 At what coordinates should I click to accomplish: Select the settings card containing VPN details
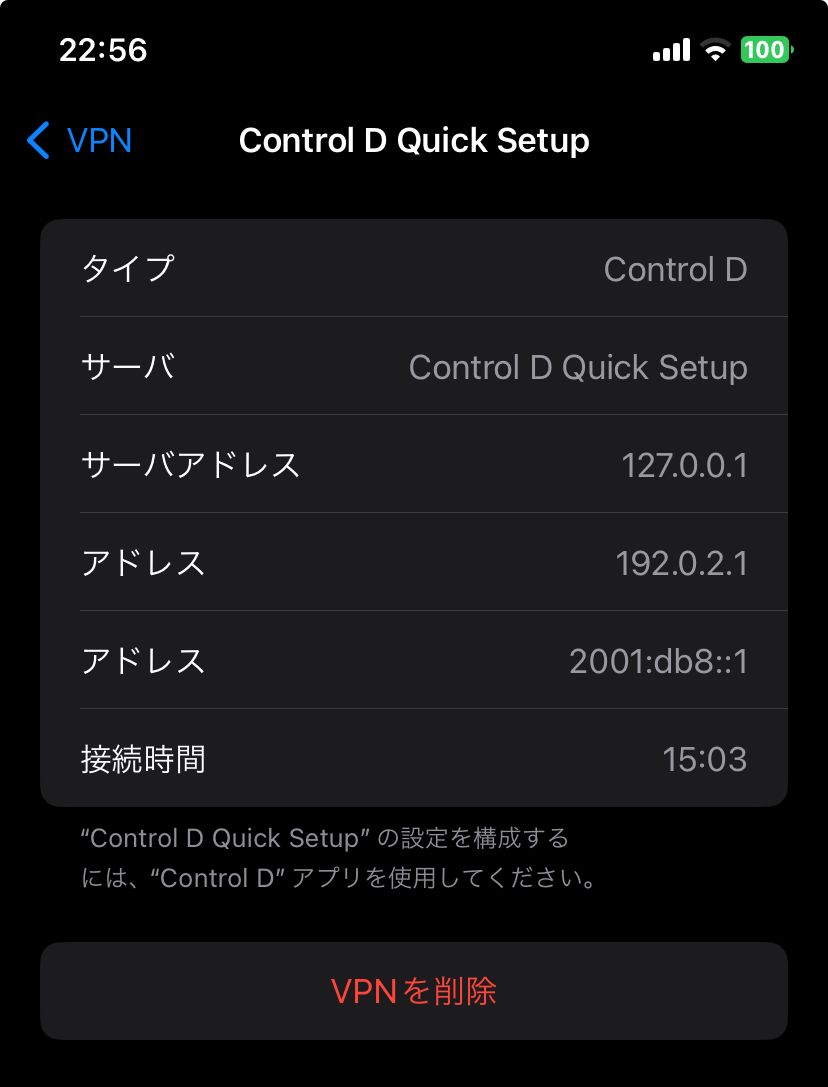click(414, 513)
